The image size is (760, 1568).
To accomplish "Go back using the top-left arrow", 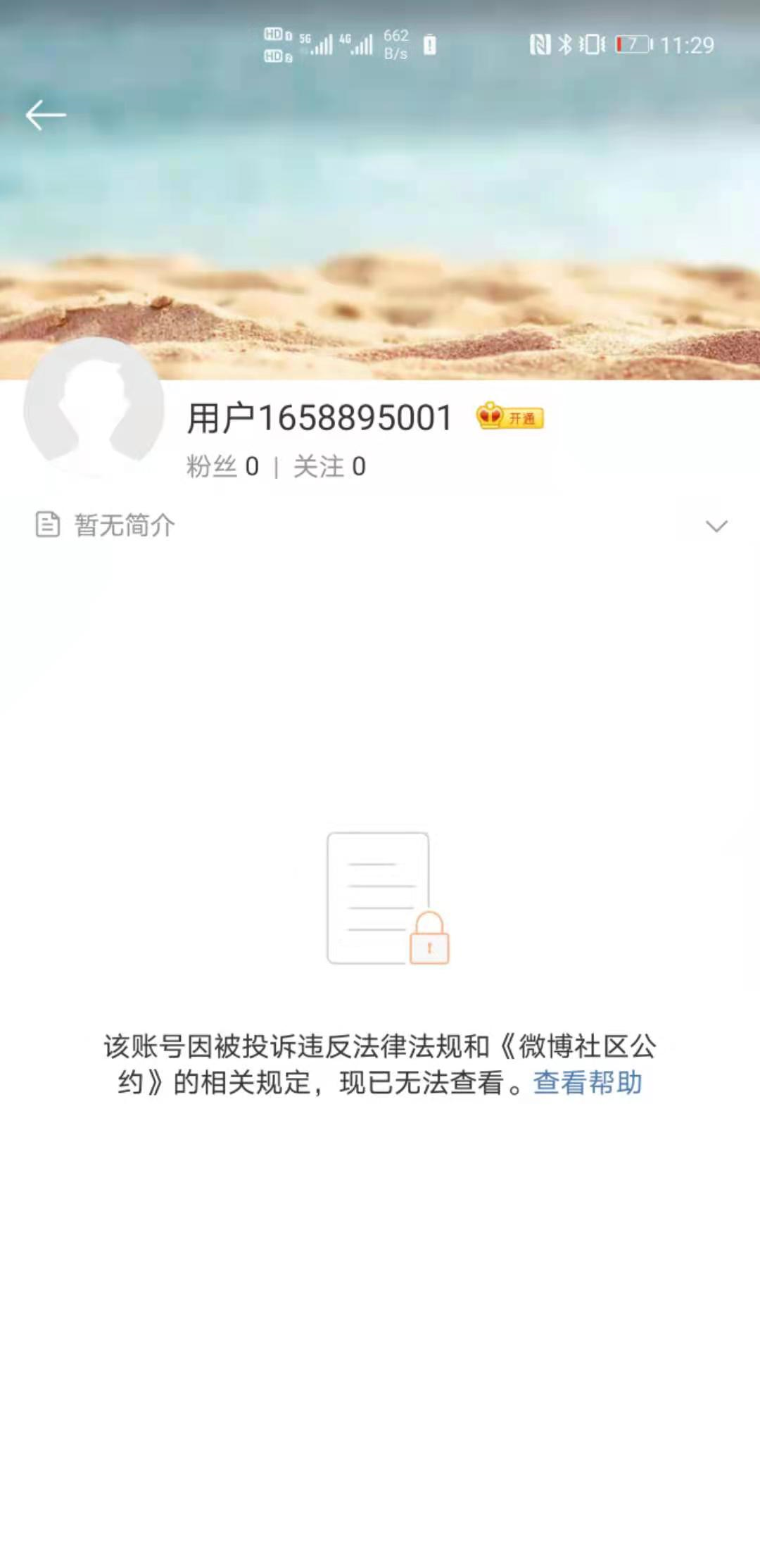I will (46, 115).
